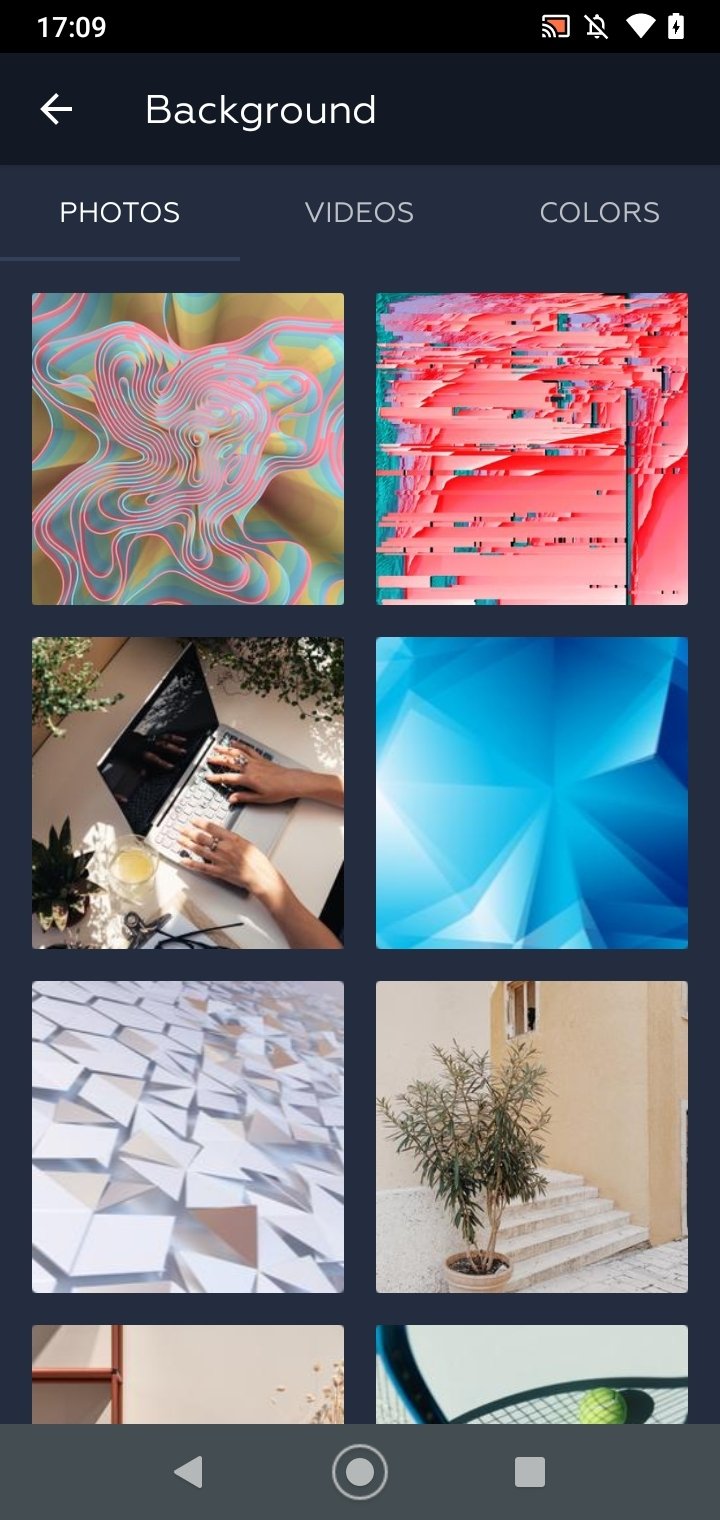Pick the potted plant by stairs photo
The width and height of the screenshot is (720, 1520).
[532, 1137]
